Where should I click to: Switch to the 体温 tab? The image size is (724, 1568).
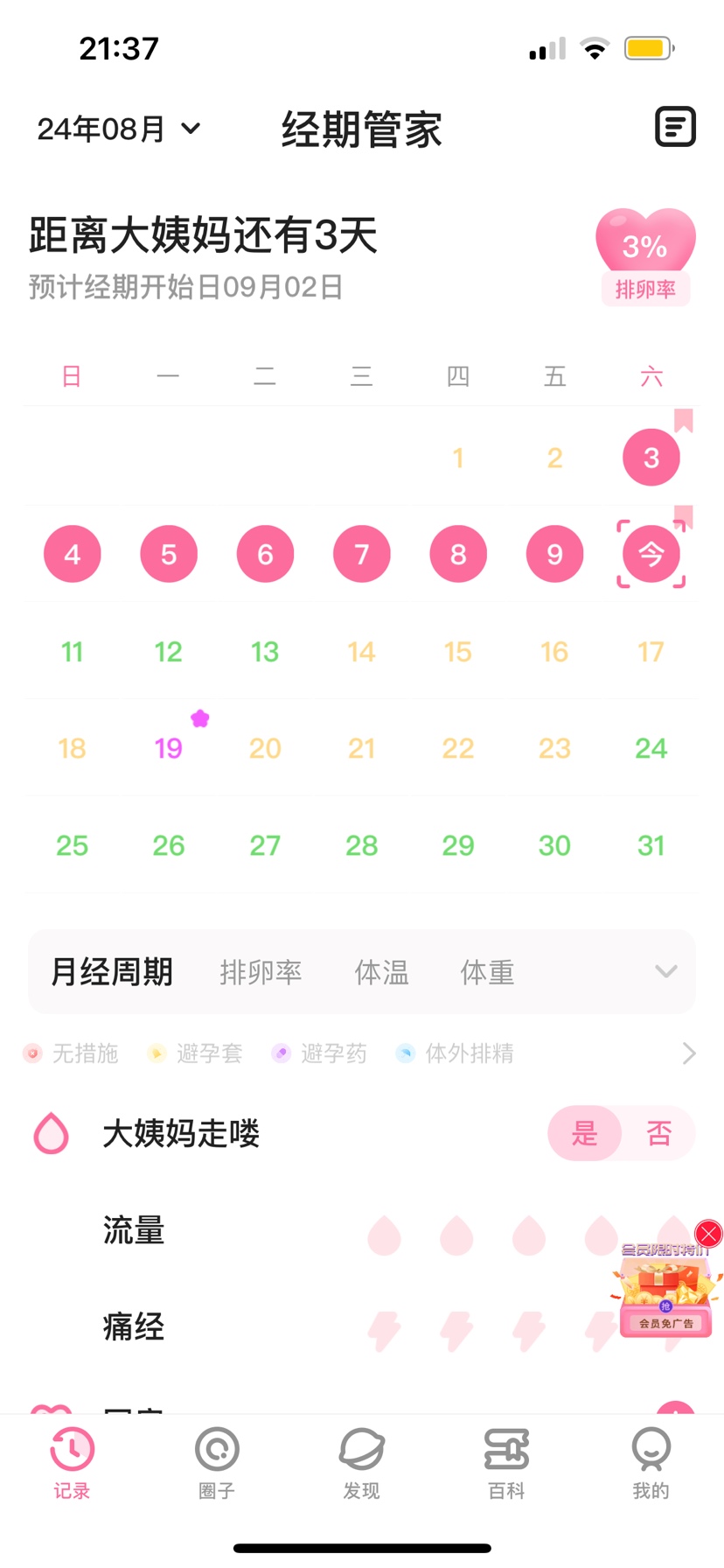381,972
